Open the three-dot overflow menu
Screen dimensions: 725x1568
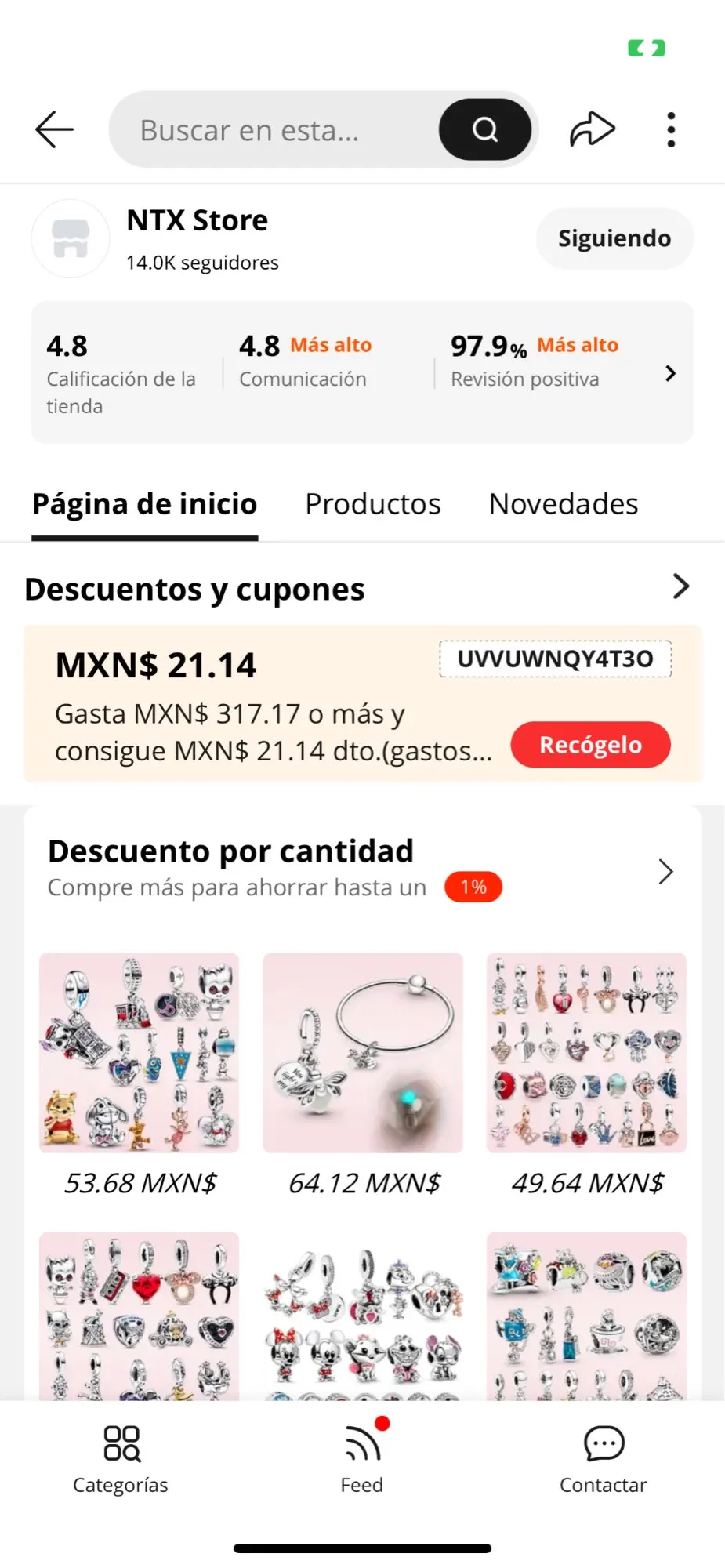(671, 129)
